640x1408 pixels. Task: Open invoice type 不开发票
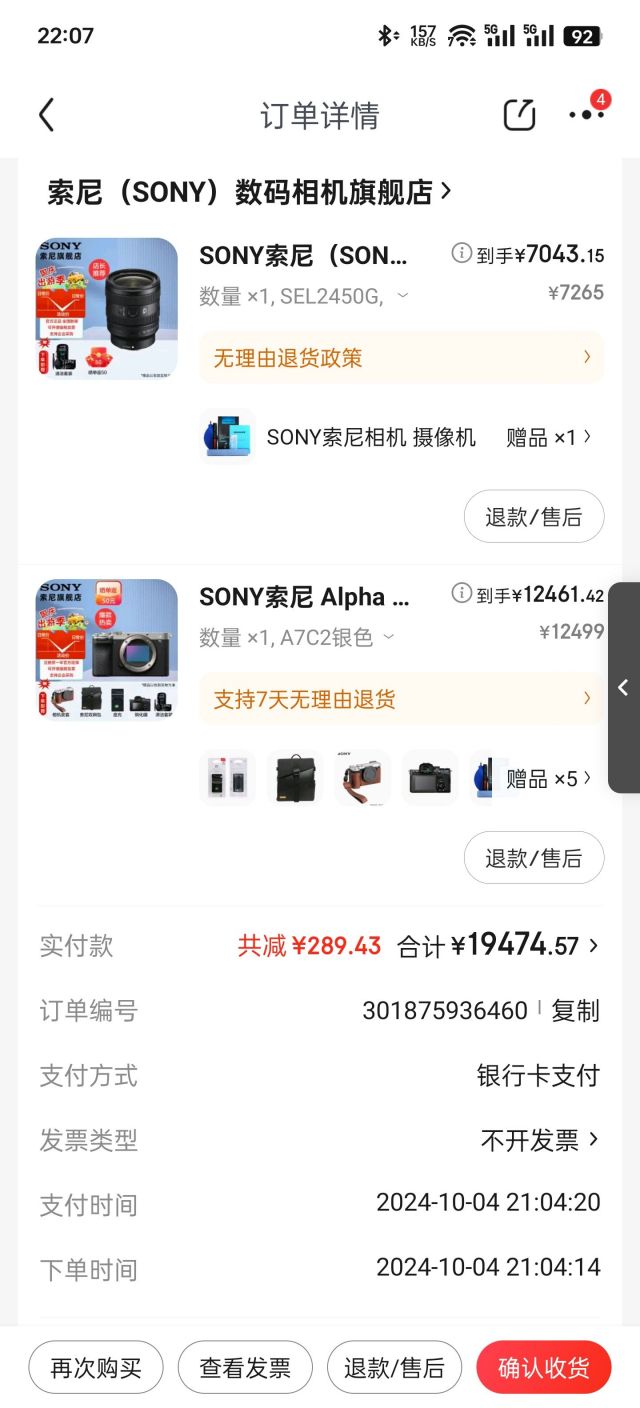(x=540, y=1140)
